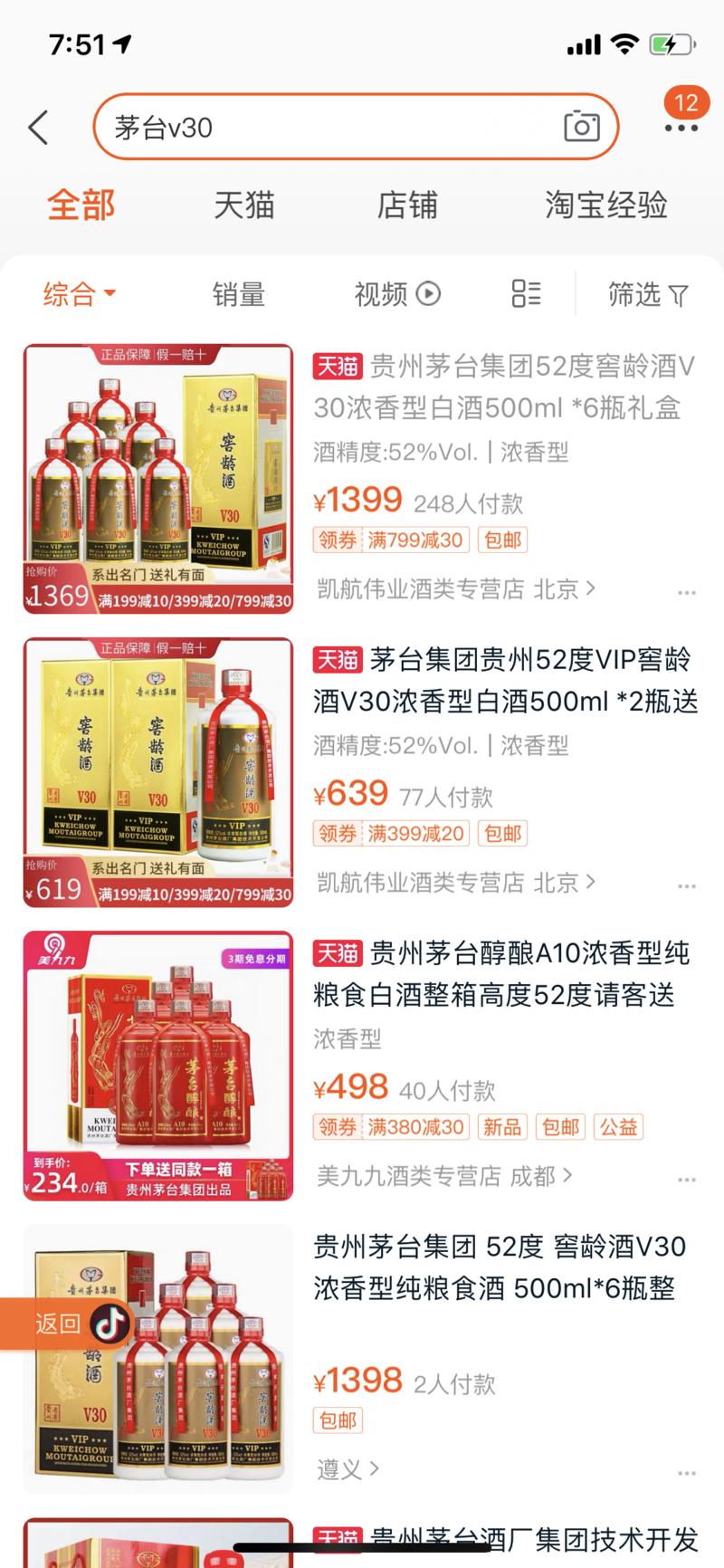Tap the search field containing 茅台v30
Image resolution: width=724 pixels, height=1568 pixels.
tap(317, 127)
